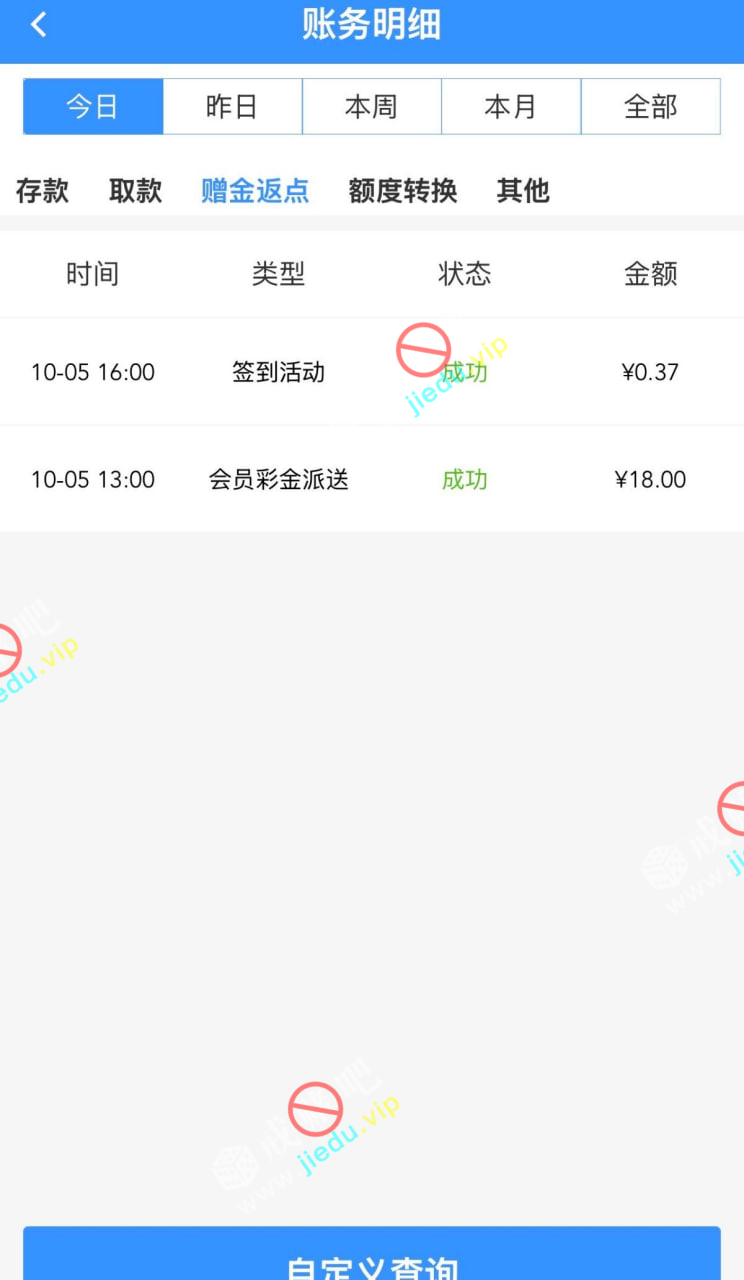744x1280 pixels.
Task: Open the 额度转换 category
Action: pos(403,190)
